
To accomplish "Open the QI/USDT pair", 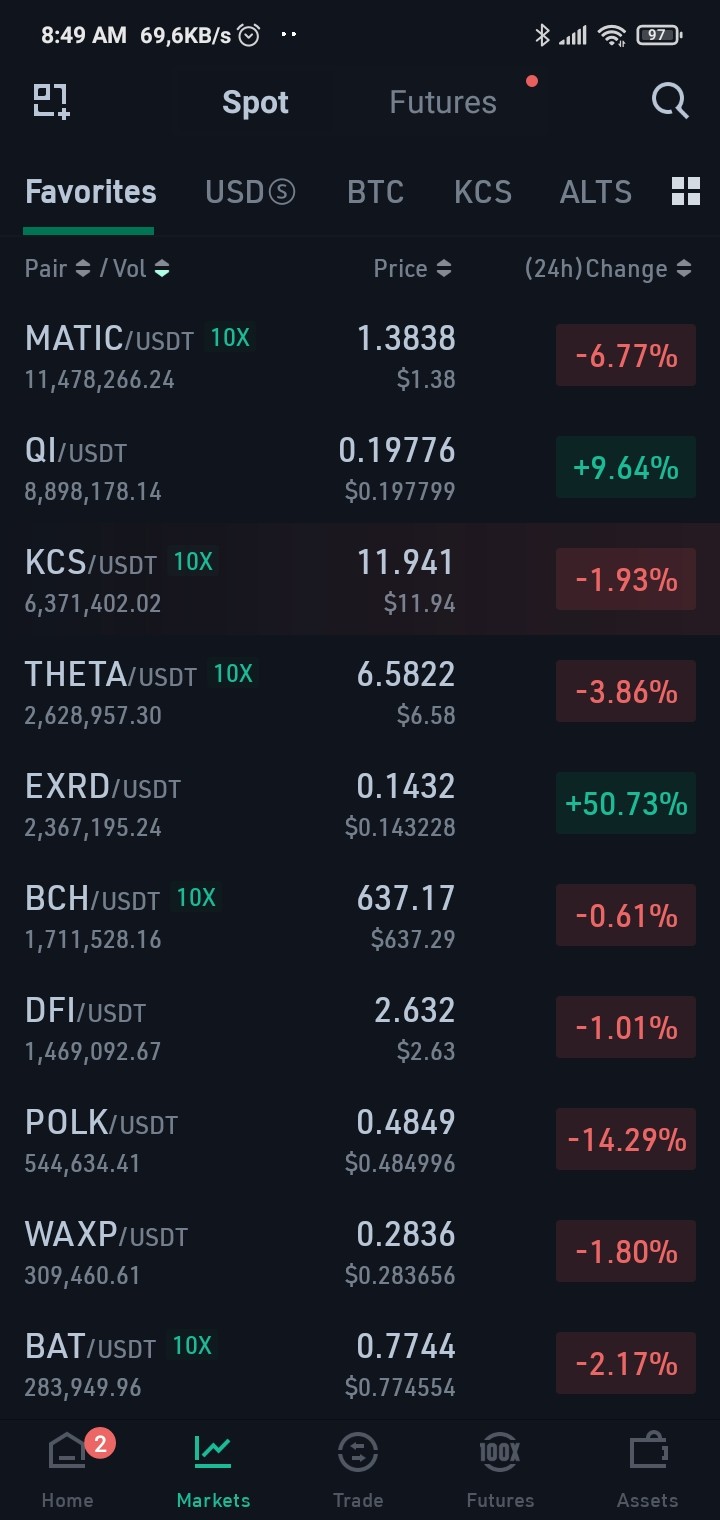I will click(360, 467).
